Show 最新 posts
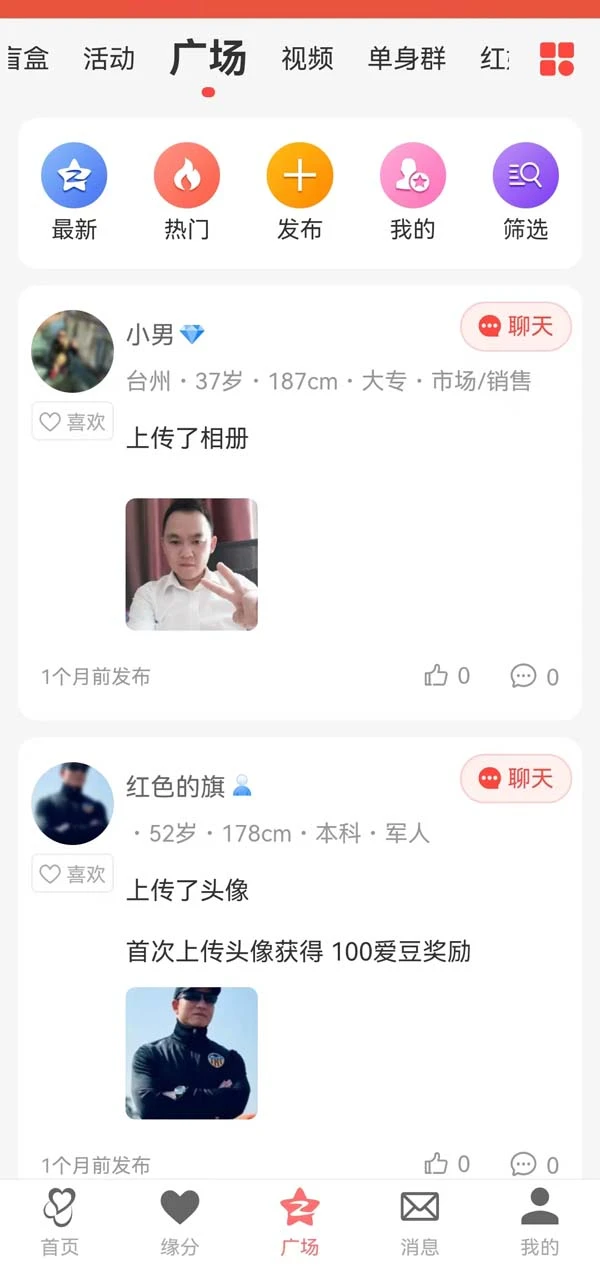This screenshot has width=600, height=1270. pyautogui.click(x=74, y=192)
